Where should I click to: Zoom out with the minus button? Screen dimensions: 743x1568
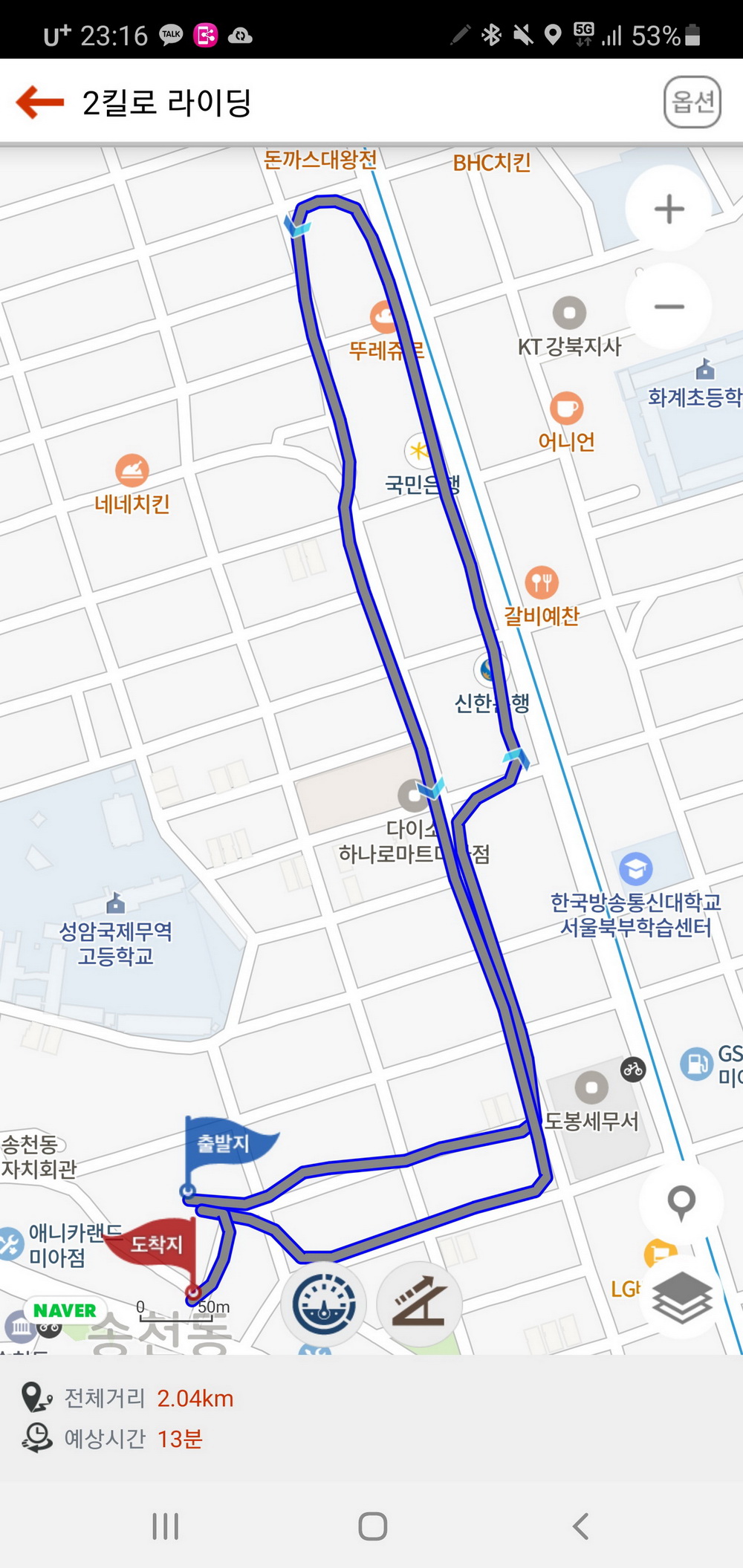coord(669,307)
